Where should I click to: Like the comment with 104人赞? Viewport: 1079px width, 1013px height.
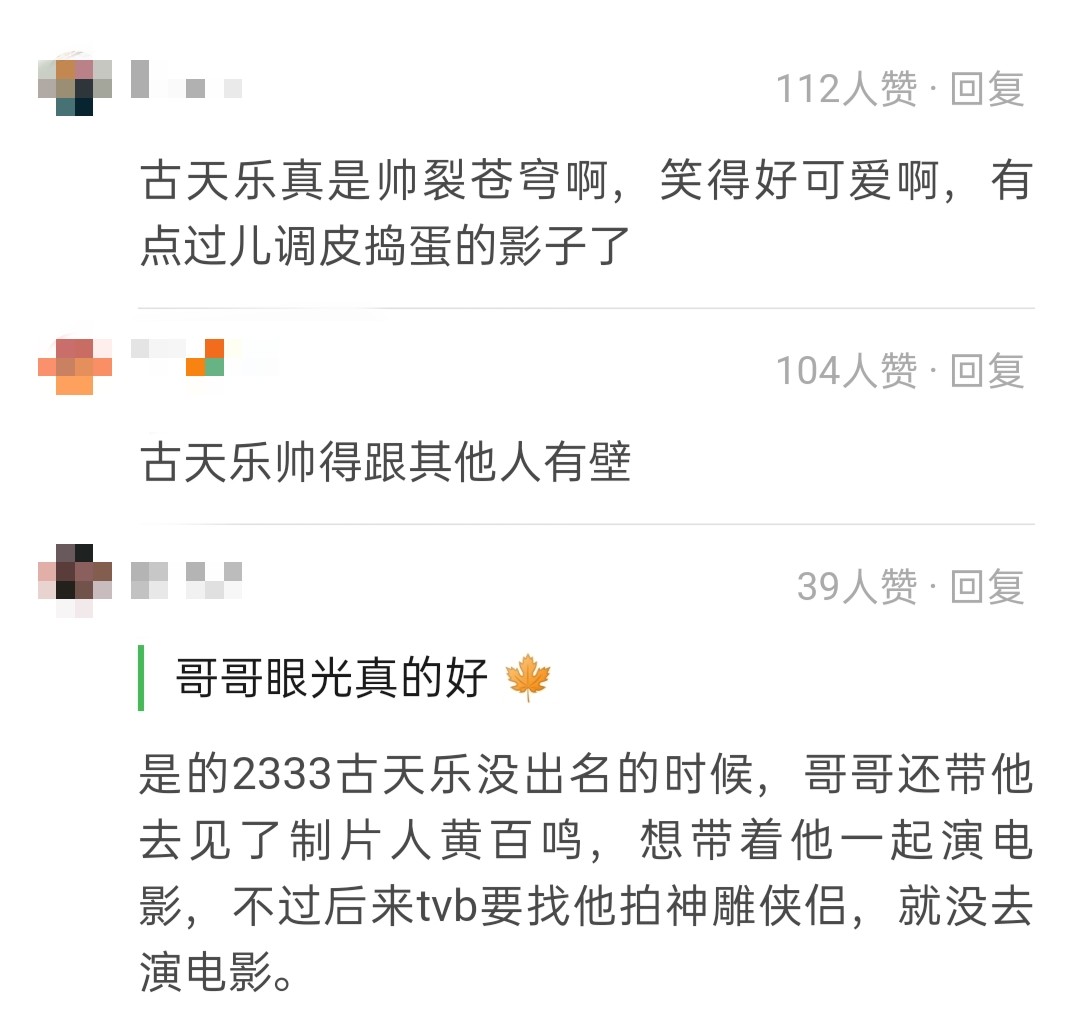846,371
